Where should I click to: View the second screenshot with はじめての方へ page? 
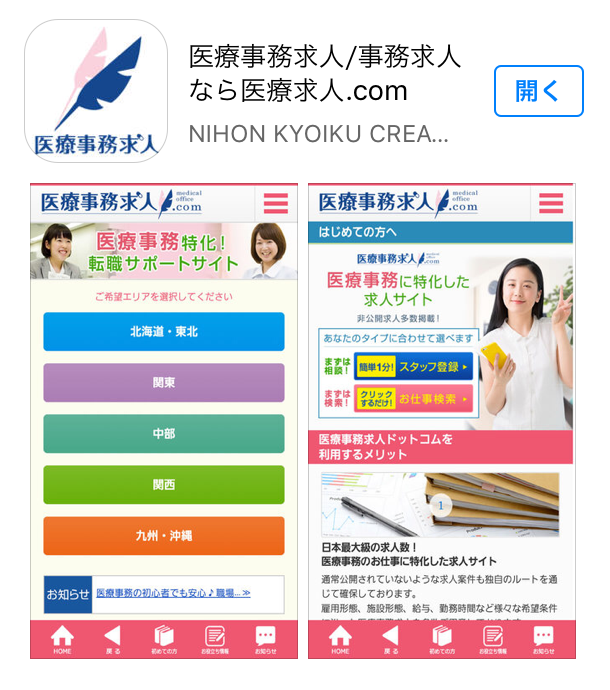[441, 420]
